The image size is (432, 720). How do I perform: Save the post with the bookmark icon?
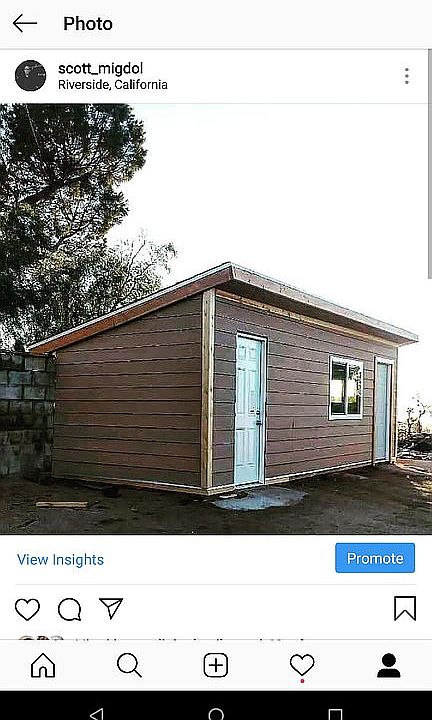pyautogui.click(x=405, y=608)
